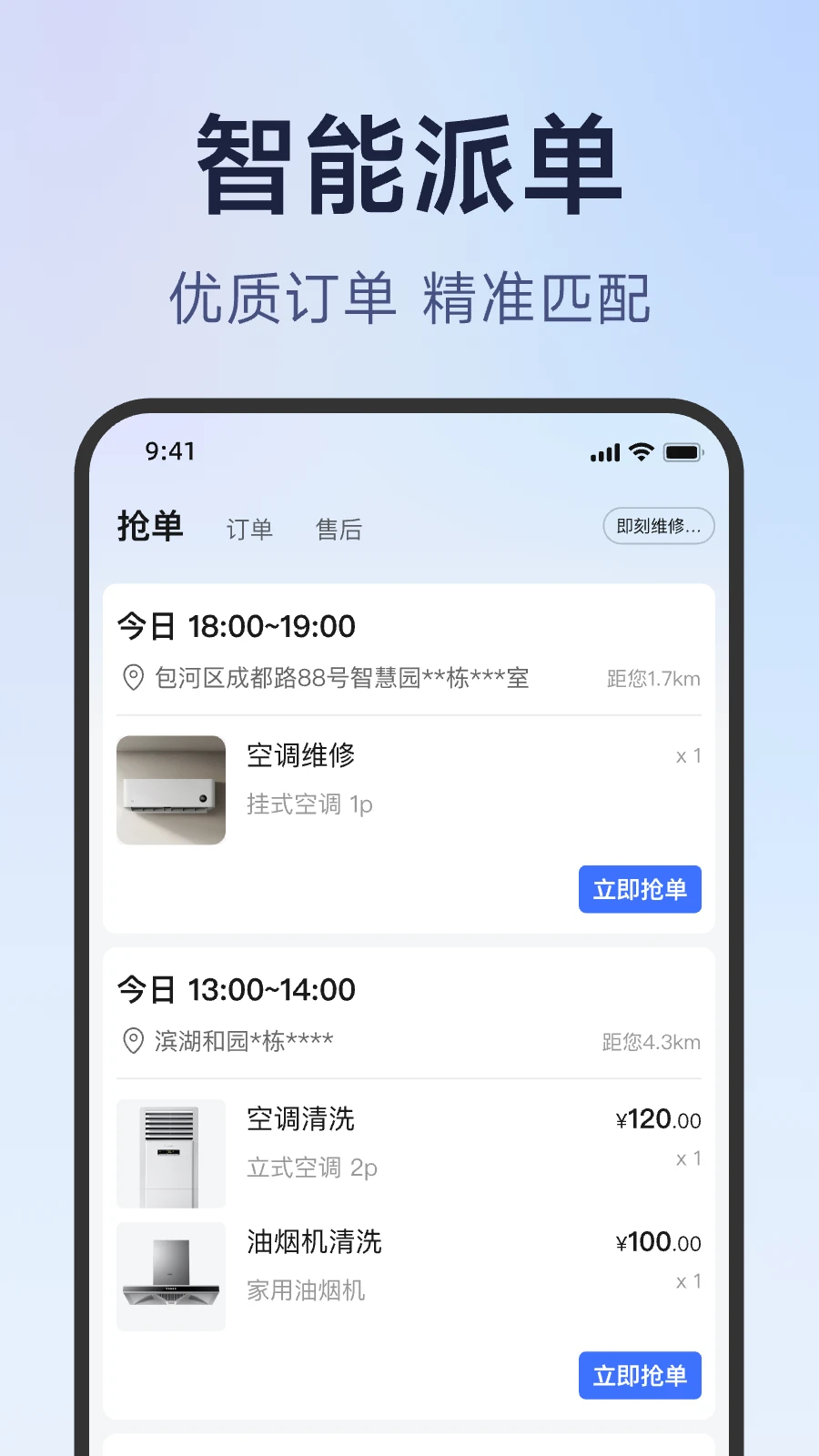Open the 空调清洗 standing AC image

pos(170,1154)
